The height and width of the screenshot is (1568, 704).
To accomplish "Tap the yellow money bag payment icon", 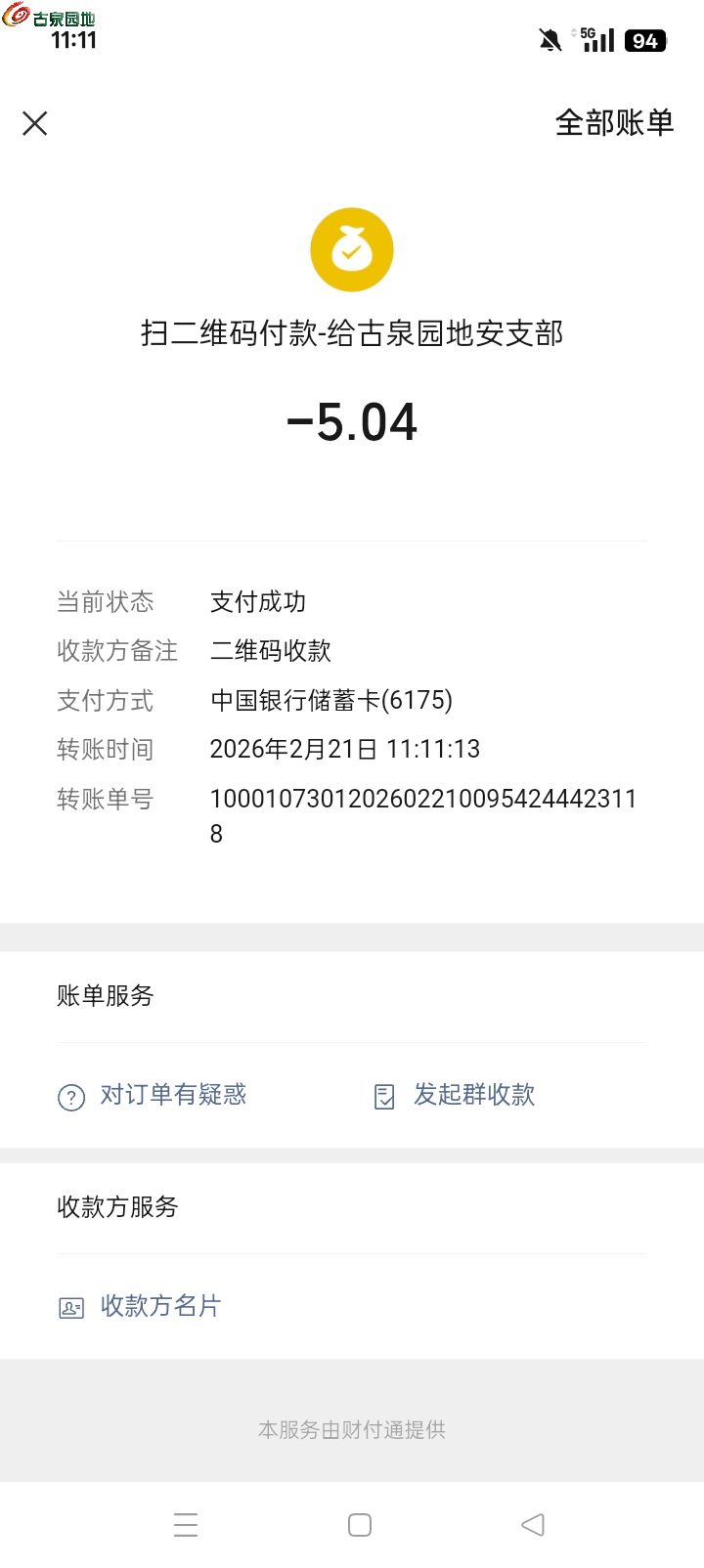I will point(352,249).
